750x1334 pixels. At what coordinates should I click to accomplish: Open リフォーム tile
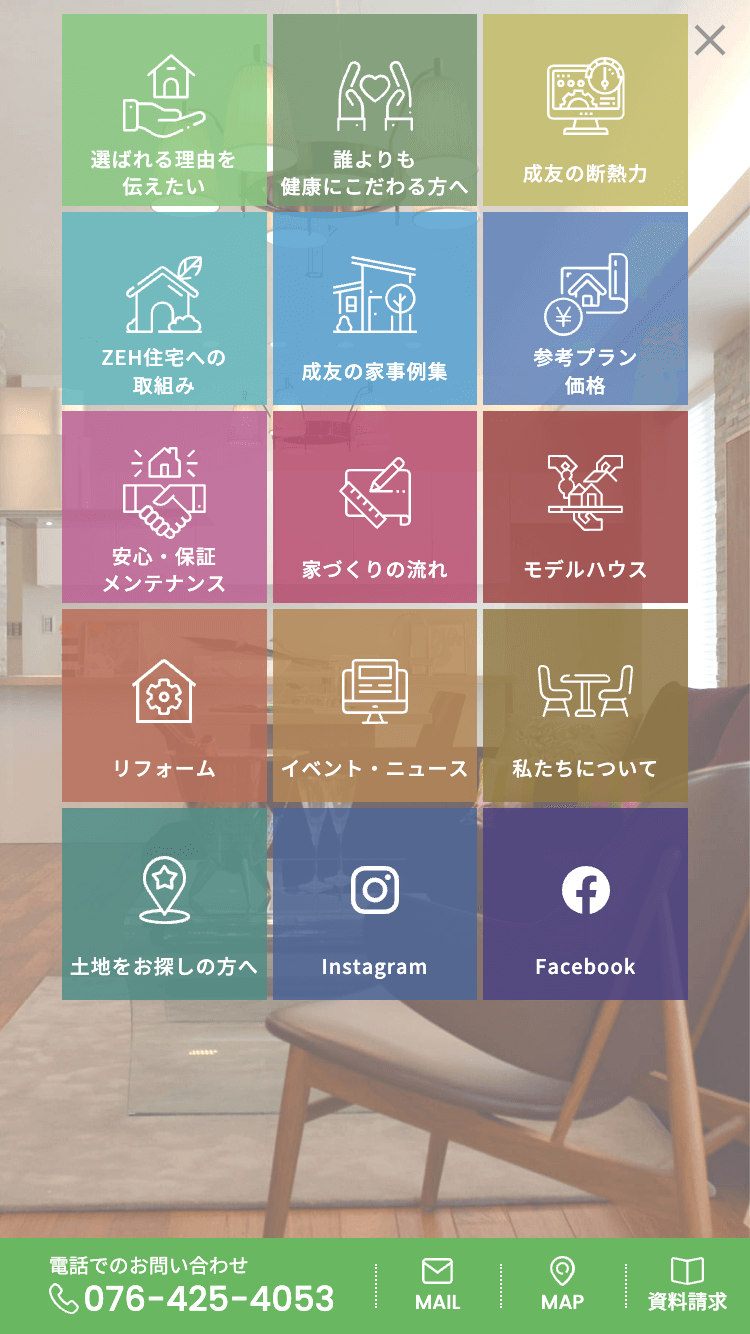tap(164, 705)
